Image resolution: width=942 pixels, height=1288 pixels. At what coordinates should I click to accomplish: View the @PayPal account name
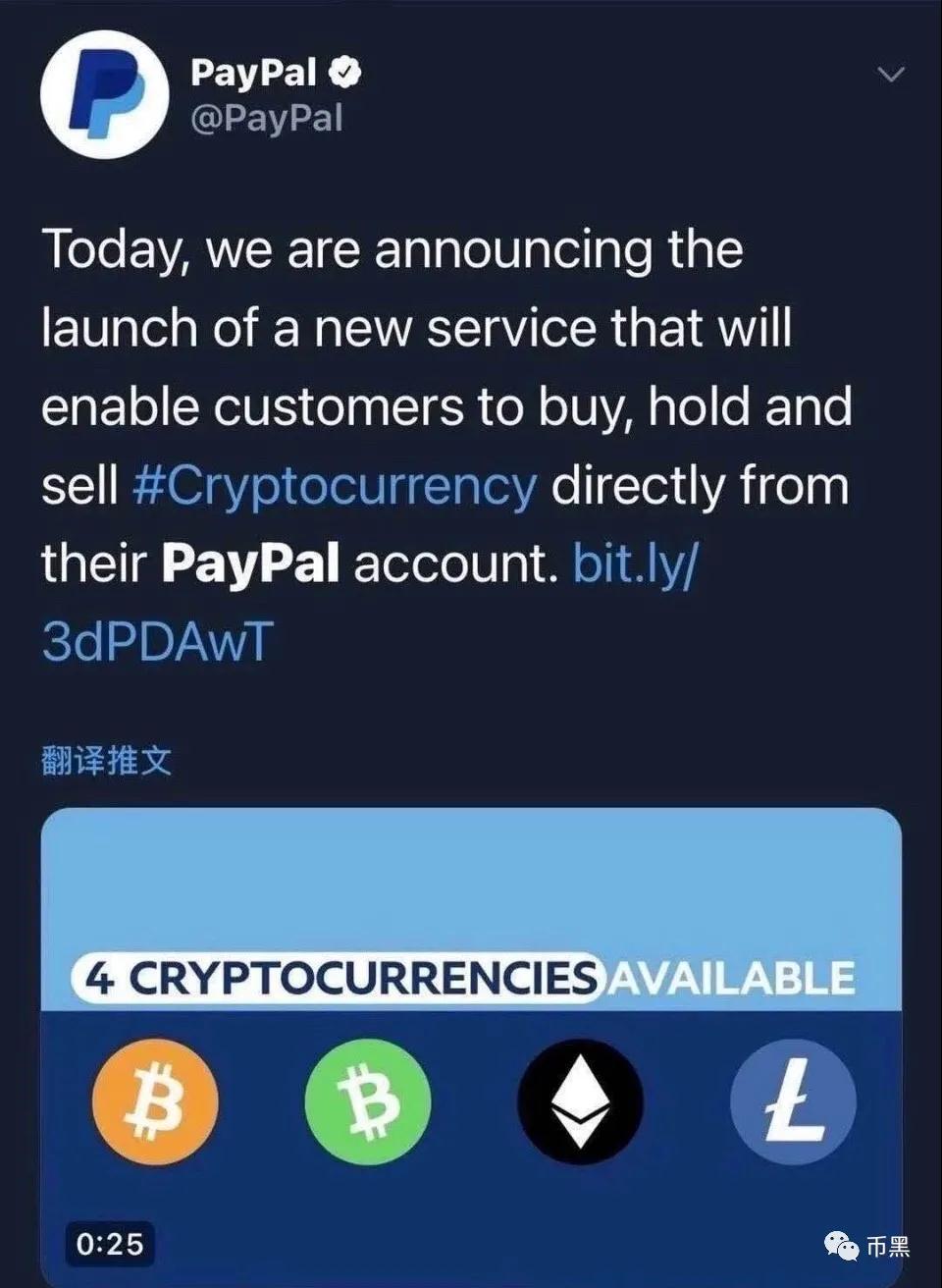(267, 118)
